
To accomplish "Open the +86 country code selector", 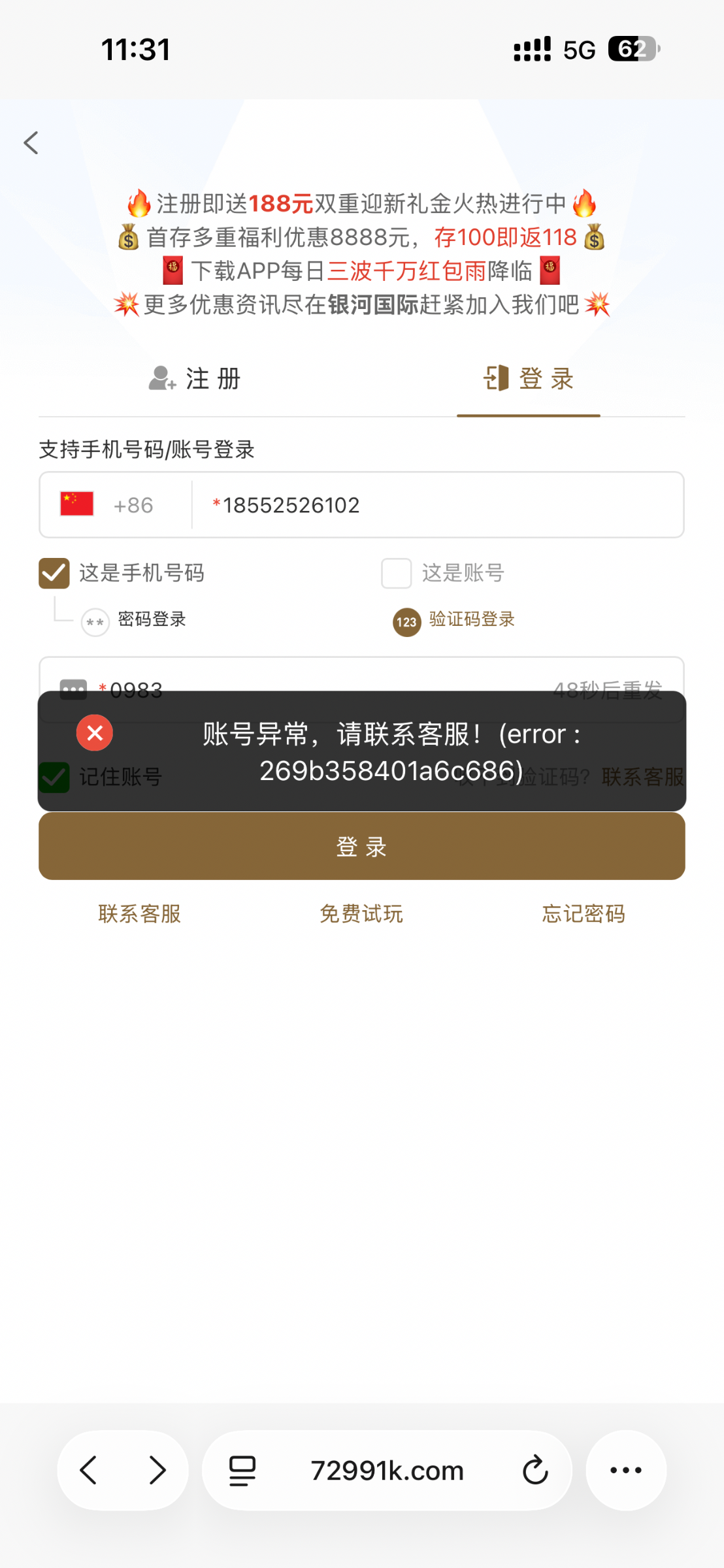I will tap(132, 504).
